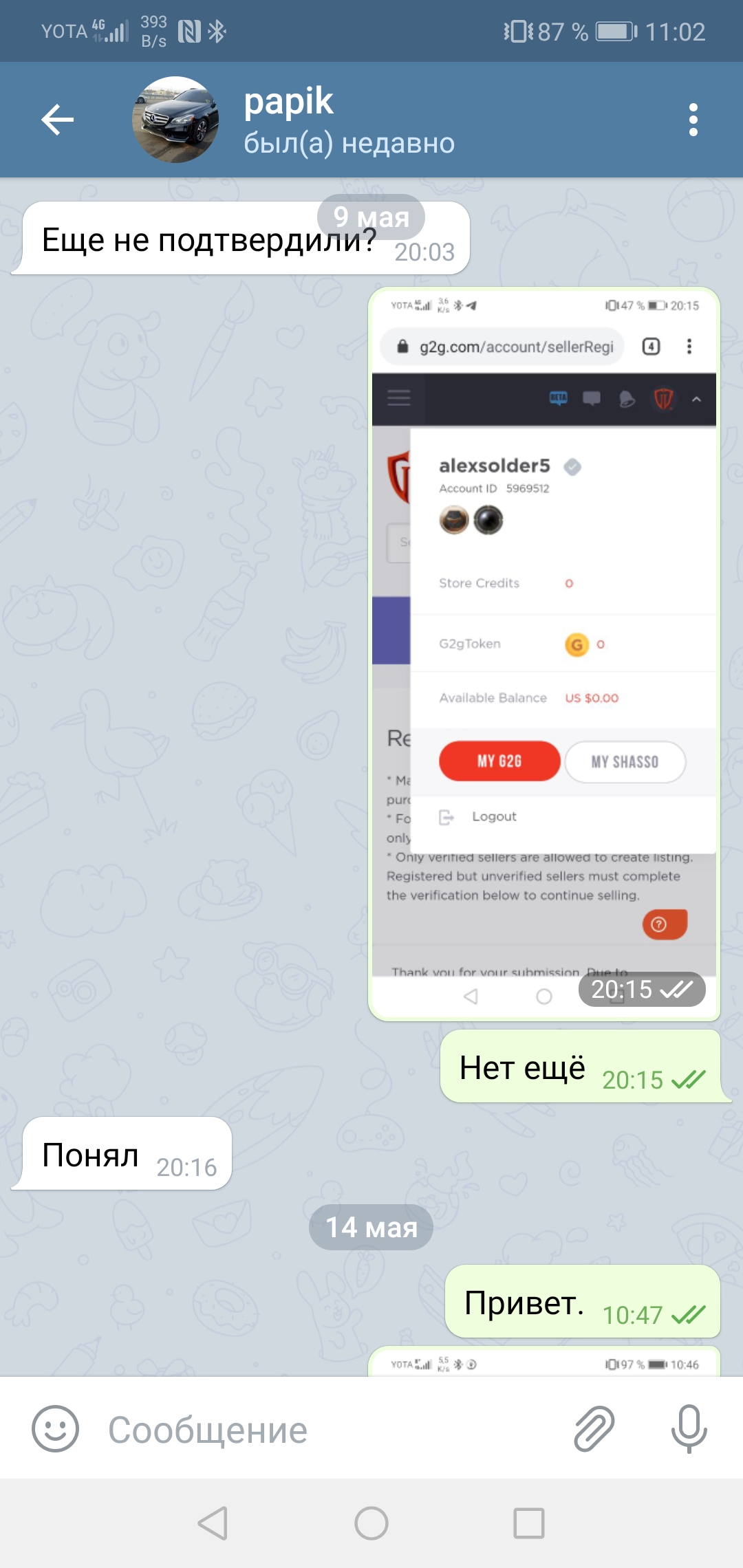Go to the system home screen
Screen dimensions: 743x1568
(x=371, y=1523)
